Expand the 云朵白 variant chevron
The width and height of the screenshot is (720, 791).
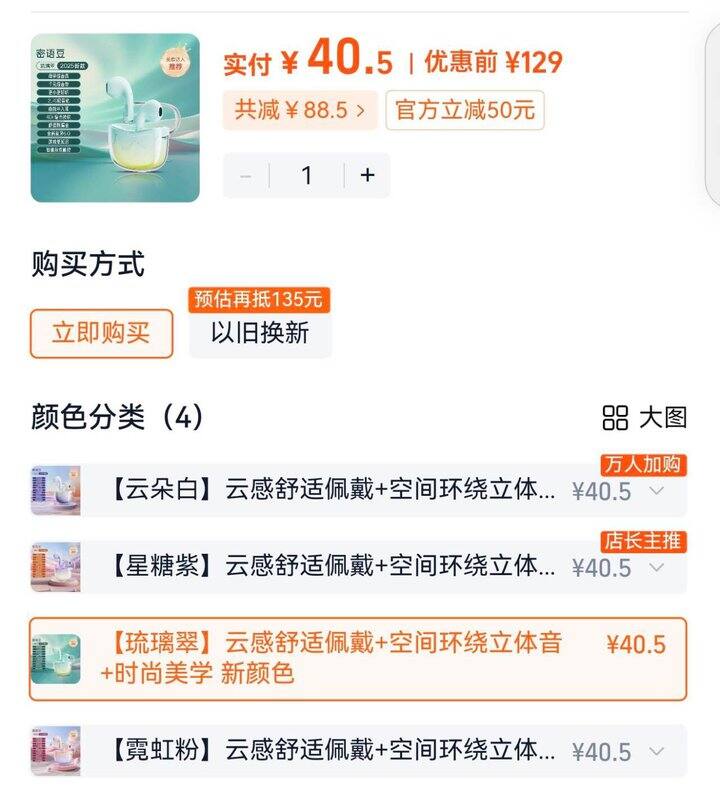(x=657, y=491)
